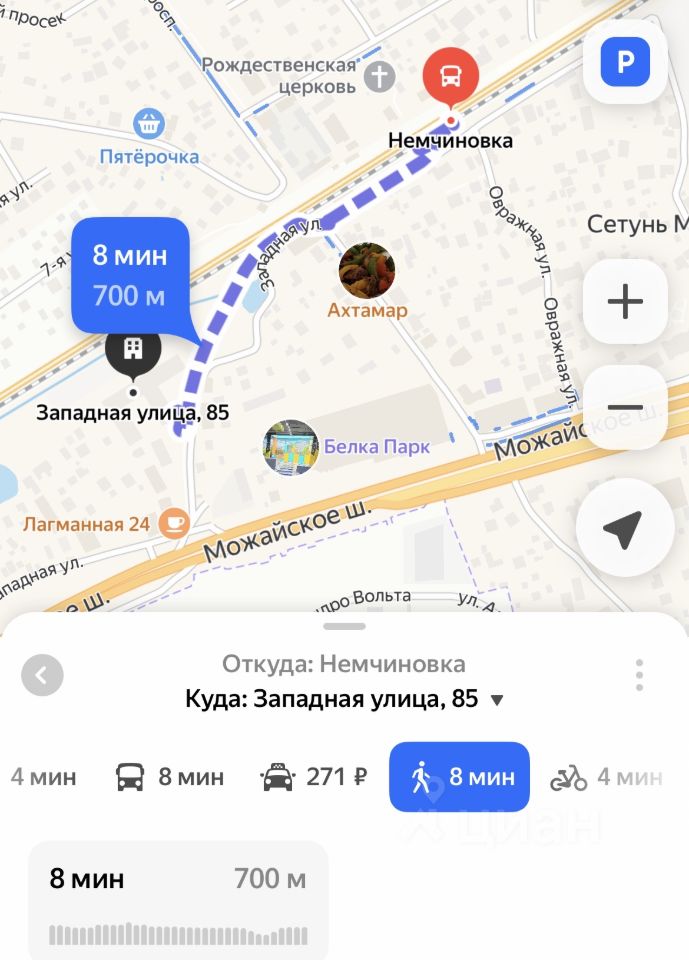Open the route overflow menu

pos(639,676)
